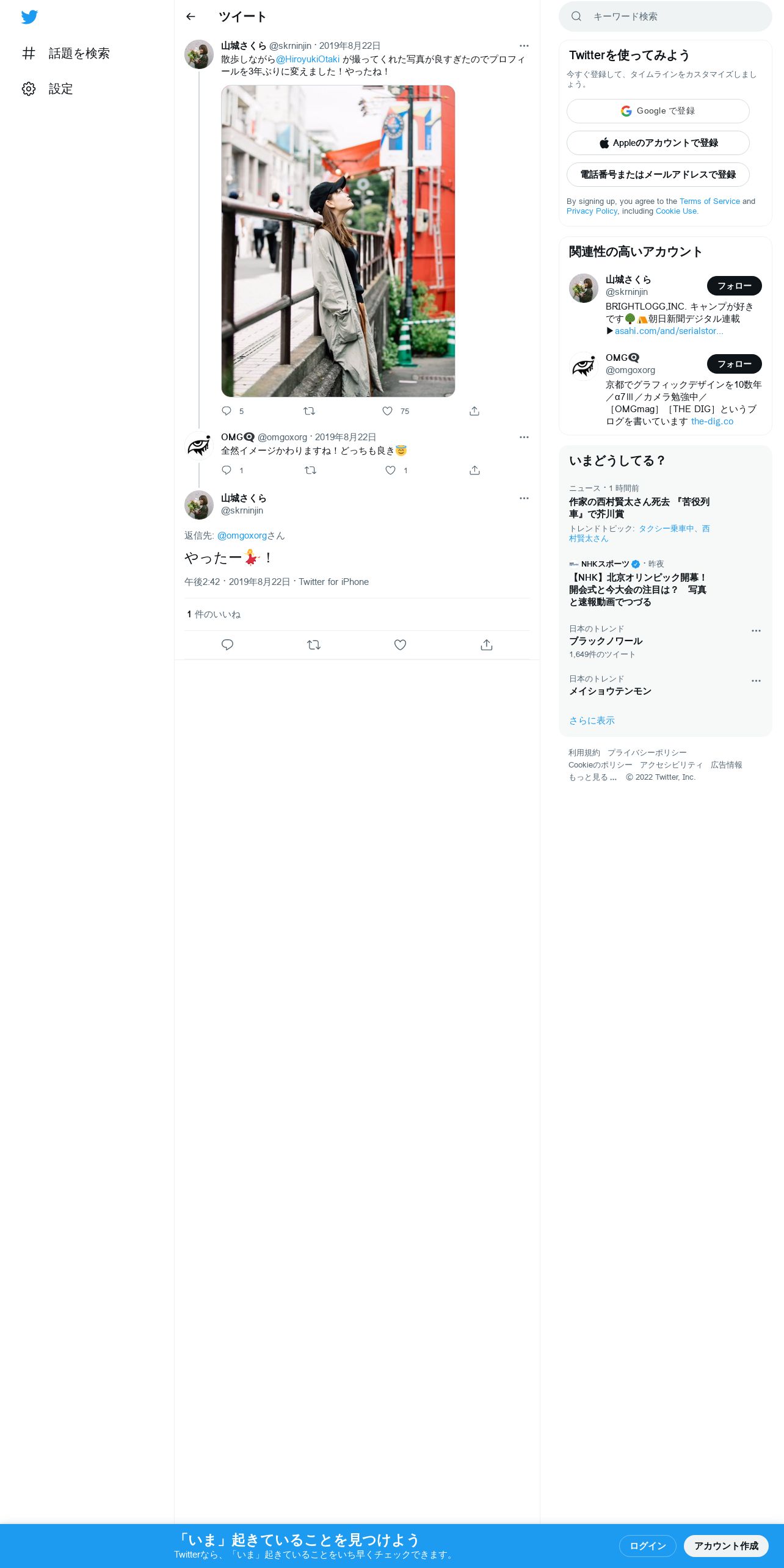Choose Appleのアカウントで登録
This screenshot has height=1568, width=784.
coord(658,143)
